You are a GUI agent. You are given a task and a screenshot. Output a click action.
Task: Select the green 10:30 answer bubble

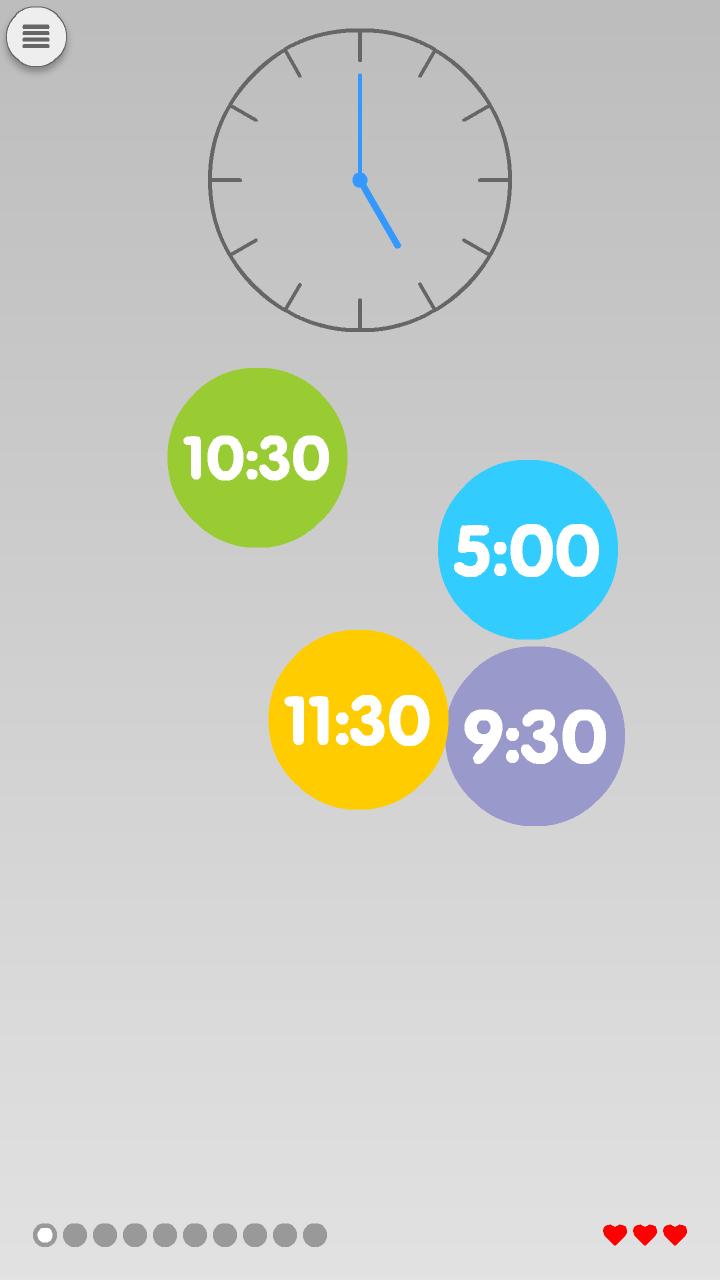tap(257, 458)
